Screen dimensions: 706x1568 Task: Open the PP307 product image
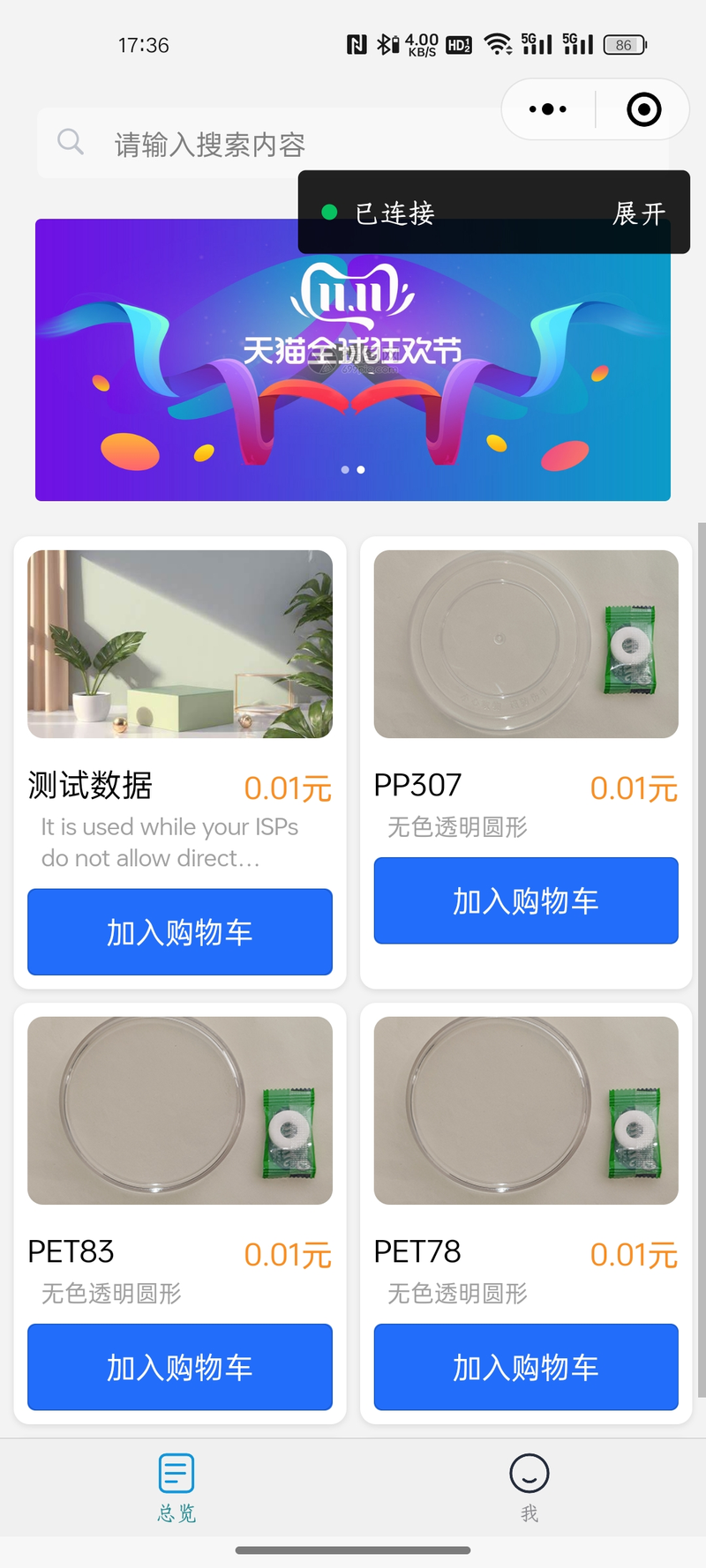(526, 644)
